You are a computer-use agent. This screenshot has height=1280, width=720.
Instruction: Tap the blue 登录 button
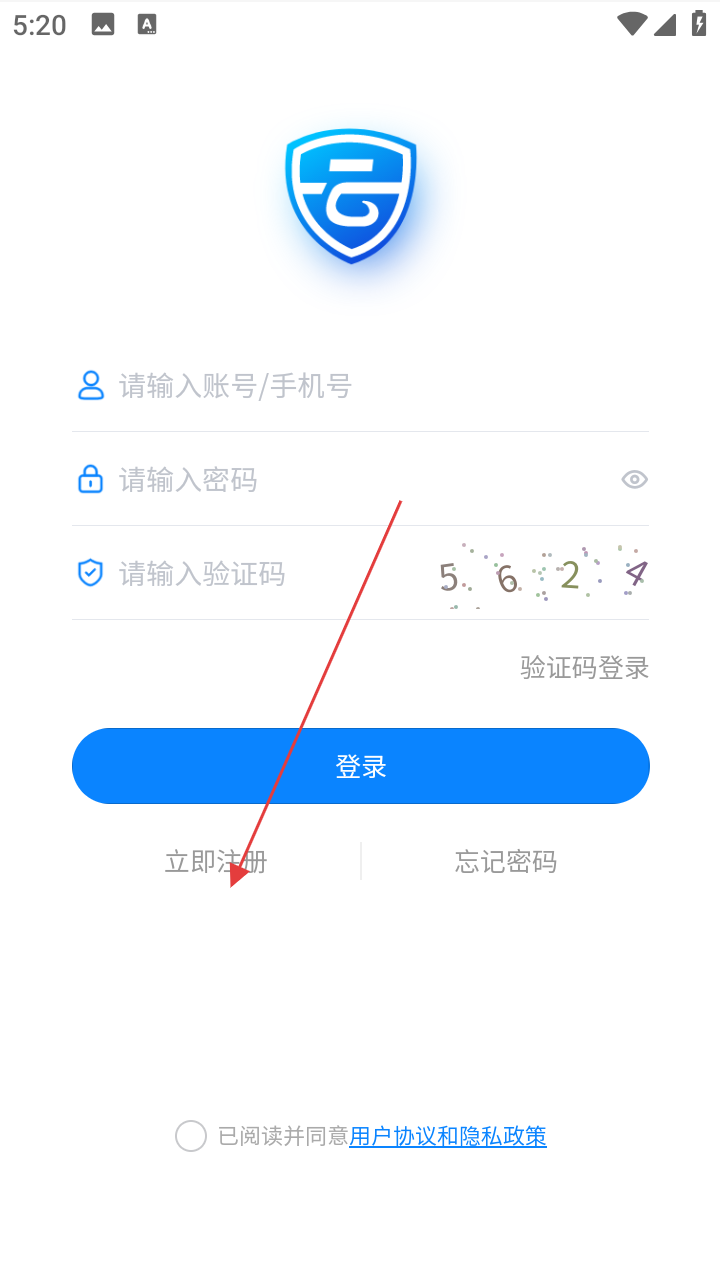[x=360, y=766]
